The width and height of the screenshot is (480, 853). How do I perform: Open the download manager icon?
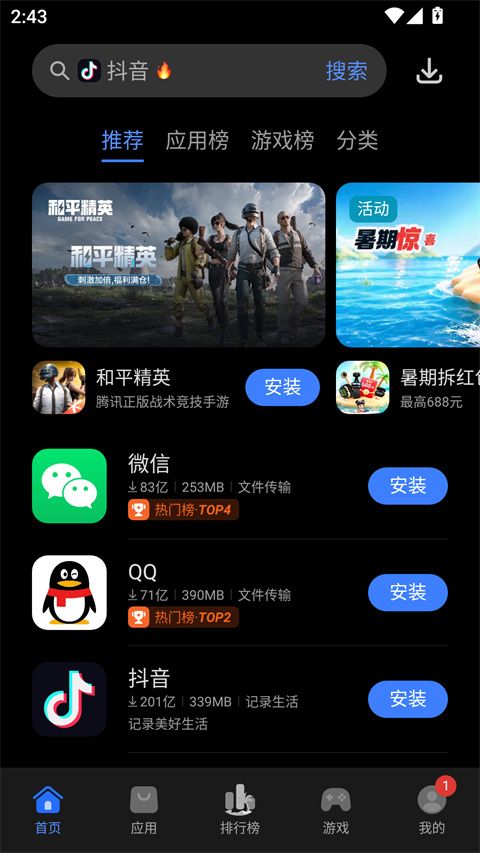(x=429, y=71)
